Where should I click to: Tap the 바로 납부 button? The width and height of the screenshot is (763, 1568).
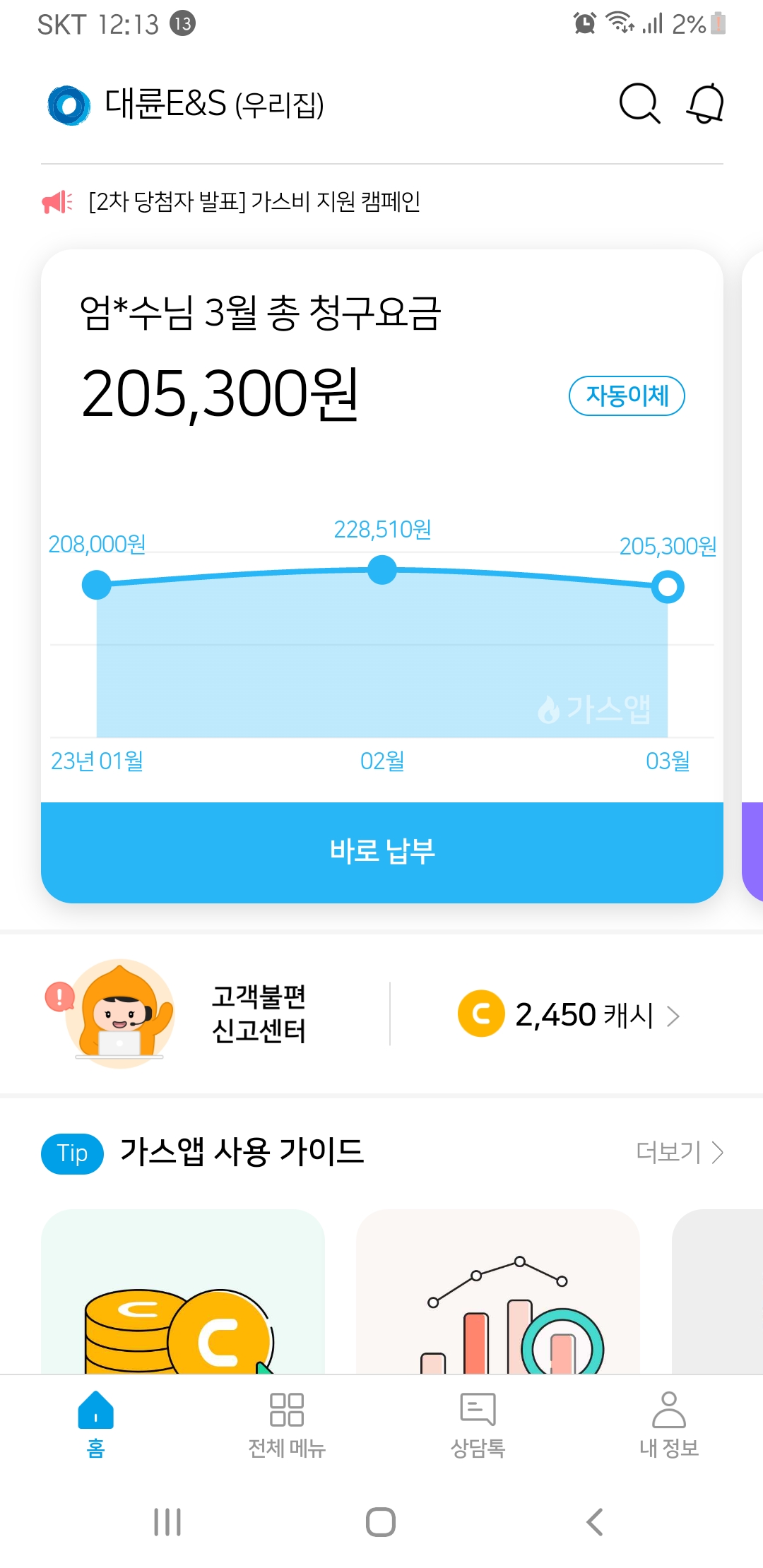pos(381,852)
